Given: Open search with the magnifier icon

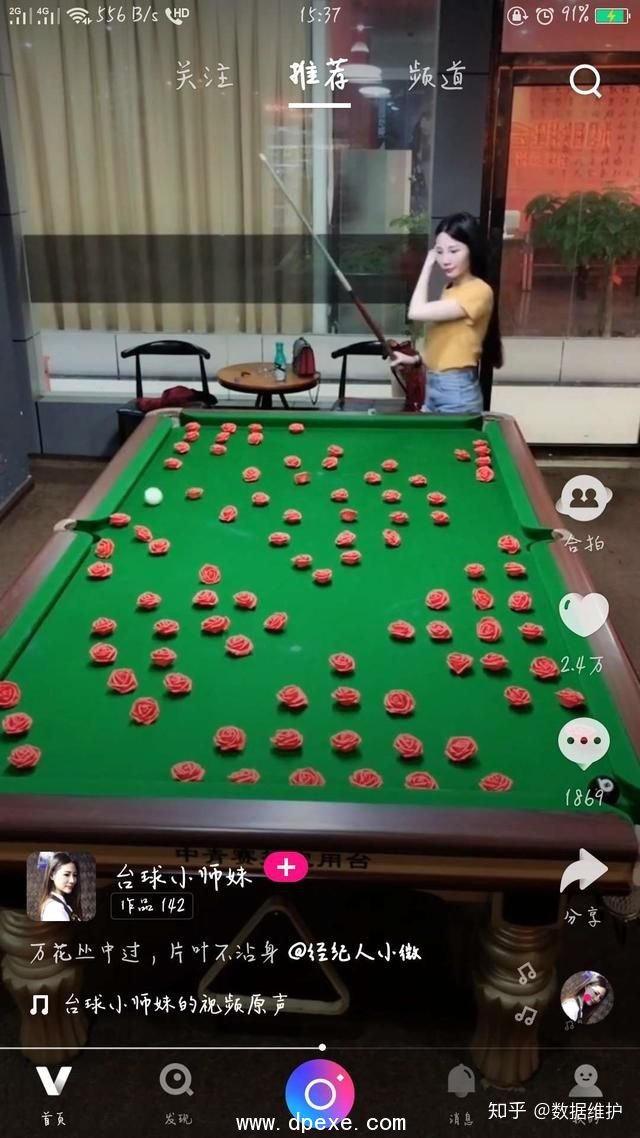Looking at the screenshot, I should point(586,80).
